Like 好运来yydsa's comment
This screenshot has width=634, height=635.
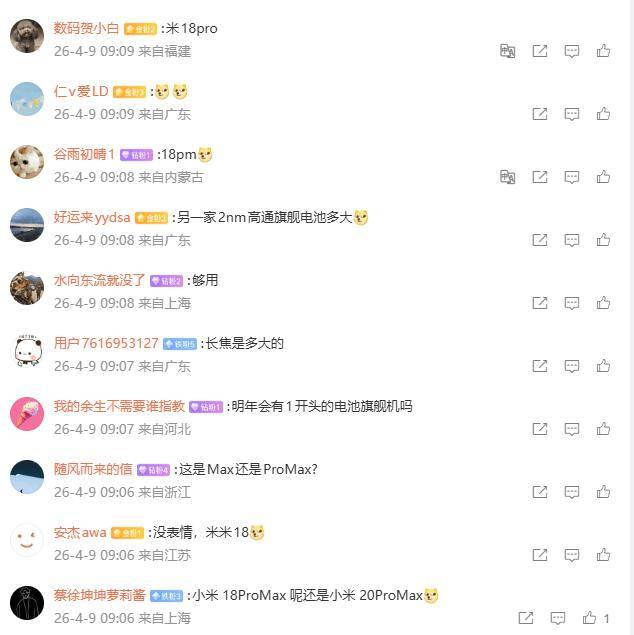point(603,240)
